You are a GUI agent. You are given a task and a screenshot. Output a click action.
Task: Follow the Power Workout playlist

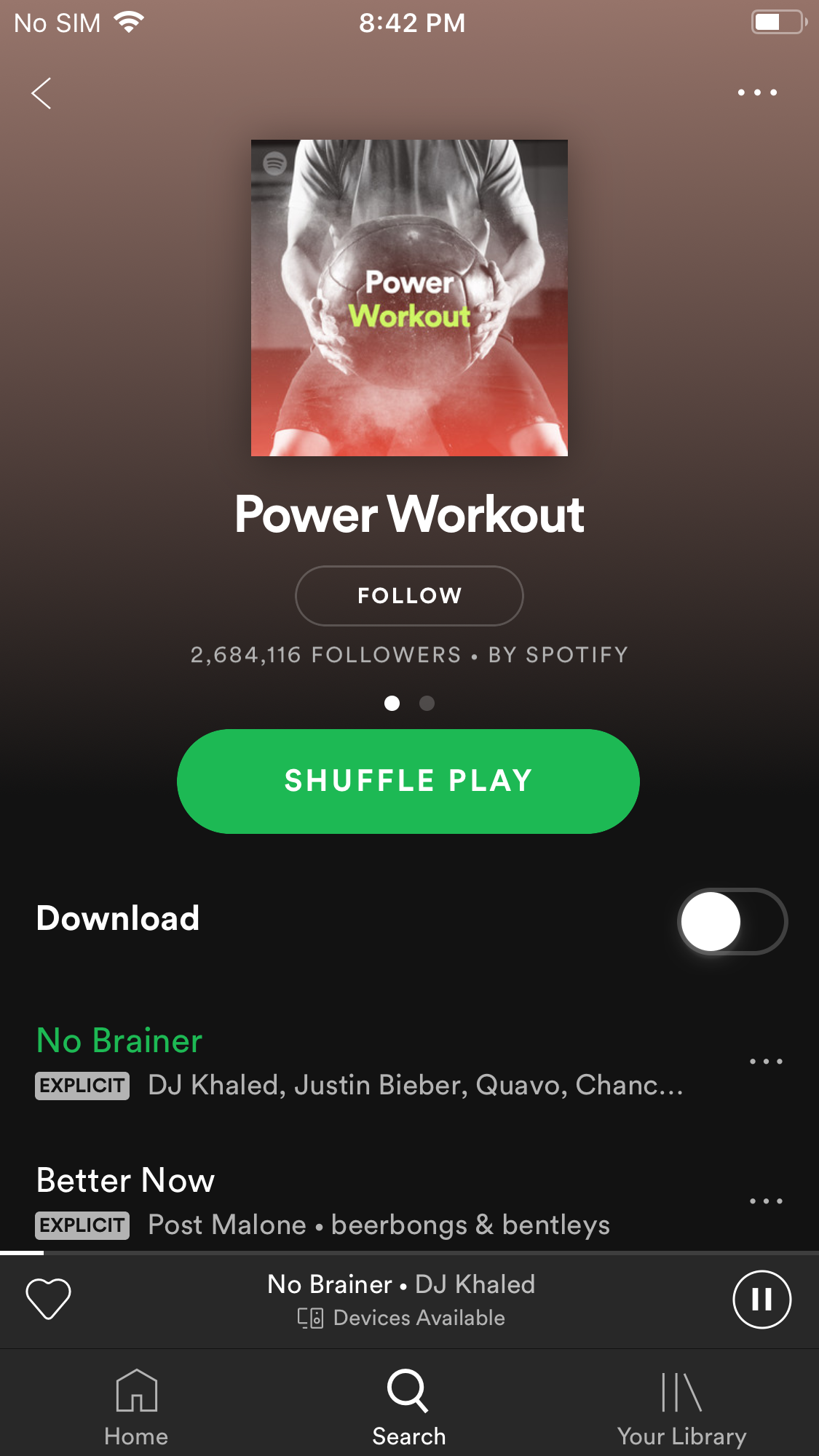click(409, 596)
